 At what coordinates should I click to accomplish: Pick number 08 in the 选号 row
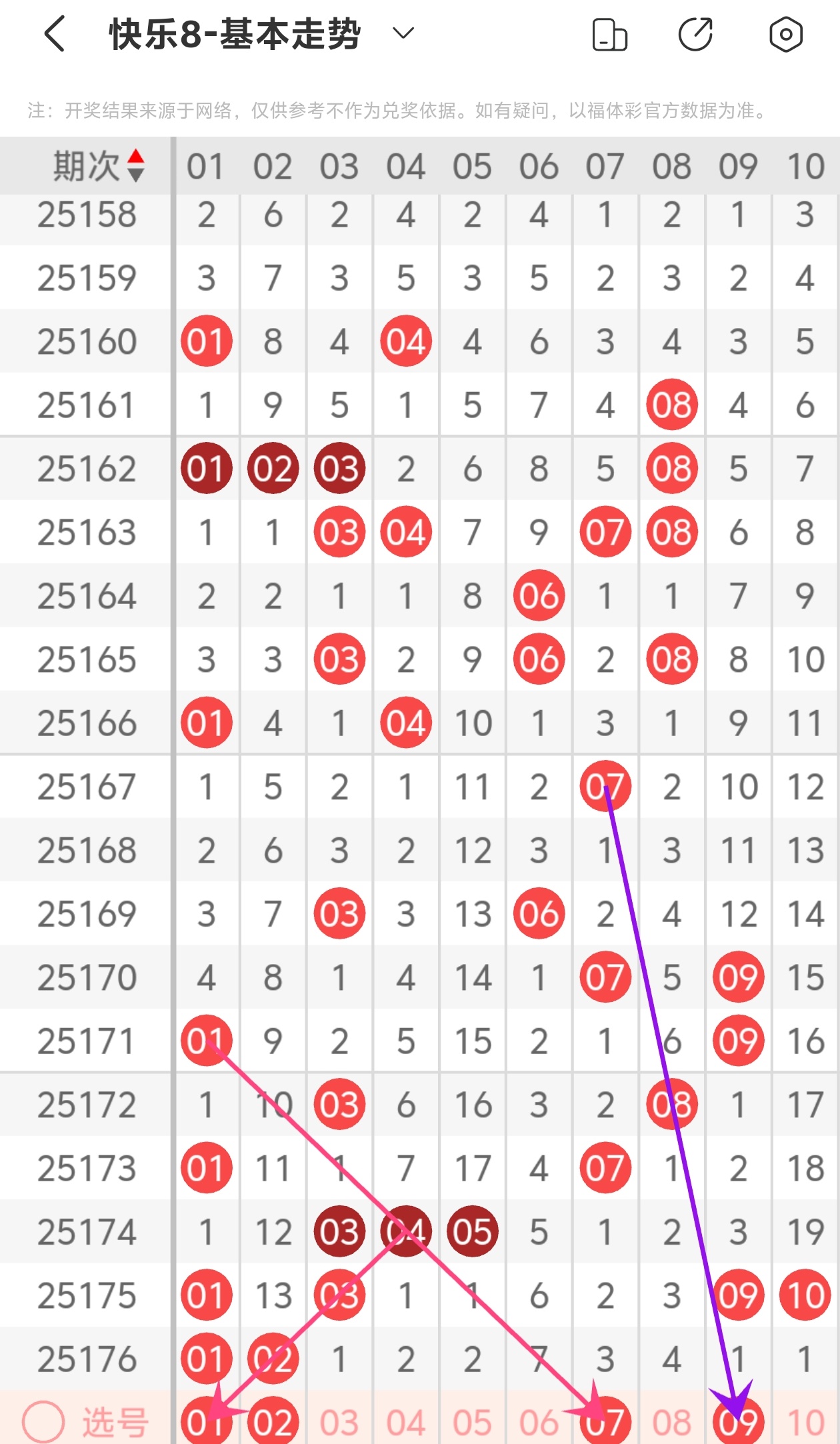pos(672,1423)
